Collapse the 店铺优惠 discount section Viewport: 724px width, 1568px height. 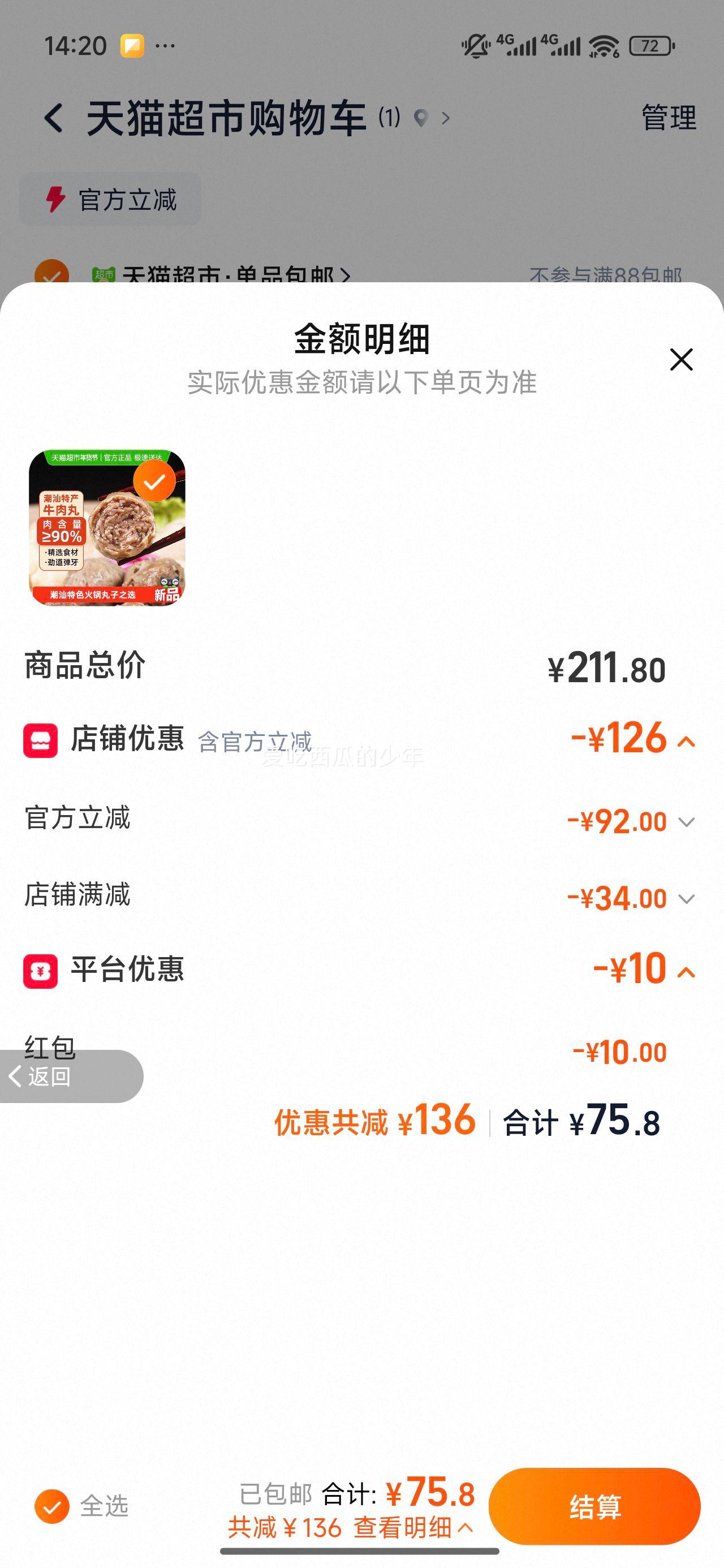click(x=687, y=743)
